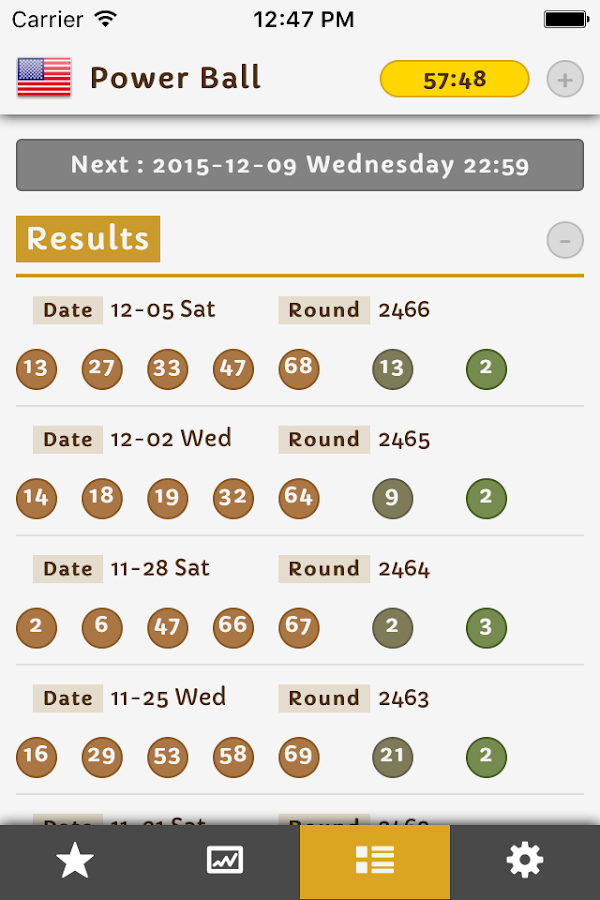Open the favorites star tab
The image size is (600, 900).
(75, 861)
